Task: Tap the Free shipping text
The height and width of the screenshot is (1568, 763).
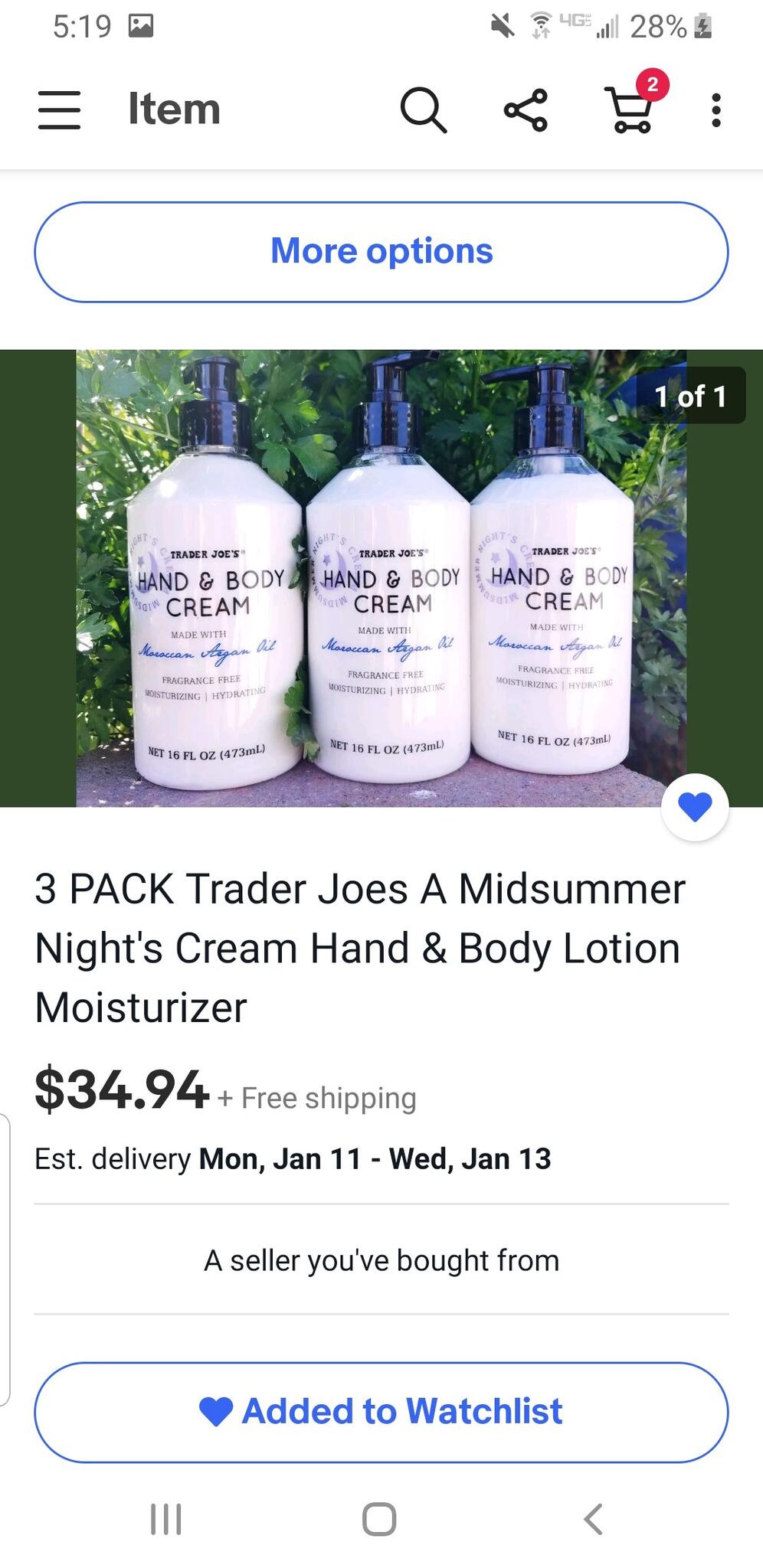Action: tap(316, 1097)
